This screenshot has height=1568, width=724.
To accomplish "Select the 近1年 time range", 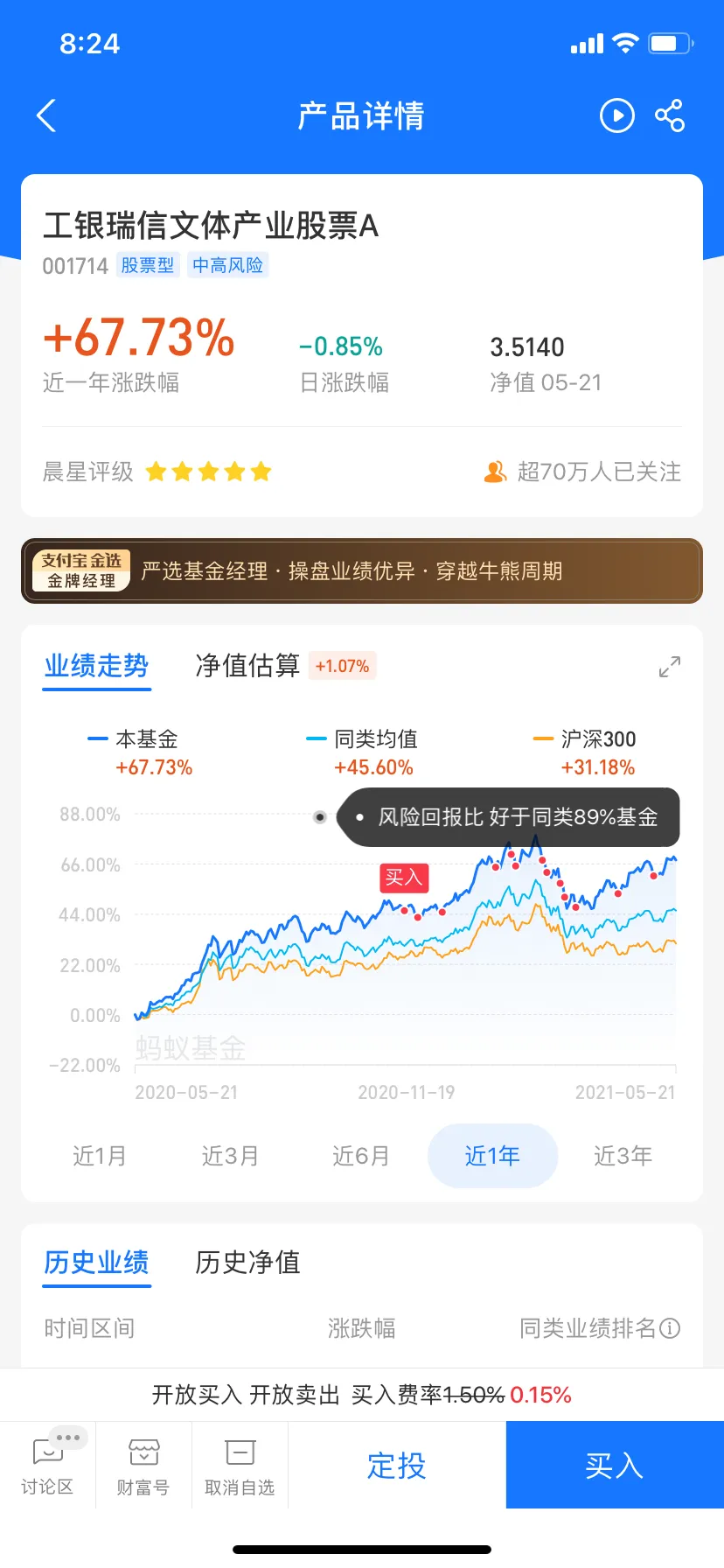I will pyautogui.click(x=492, y=1156).
